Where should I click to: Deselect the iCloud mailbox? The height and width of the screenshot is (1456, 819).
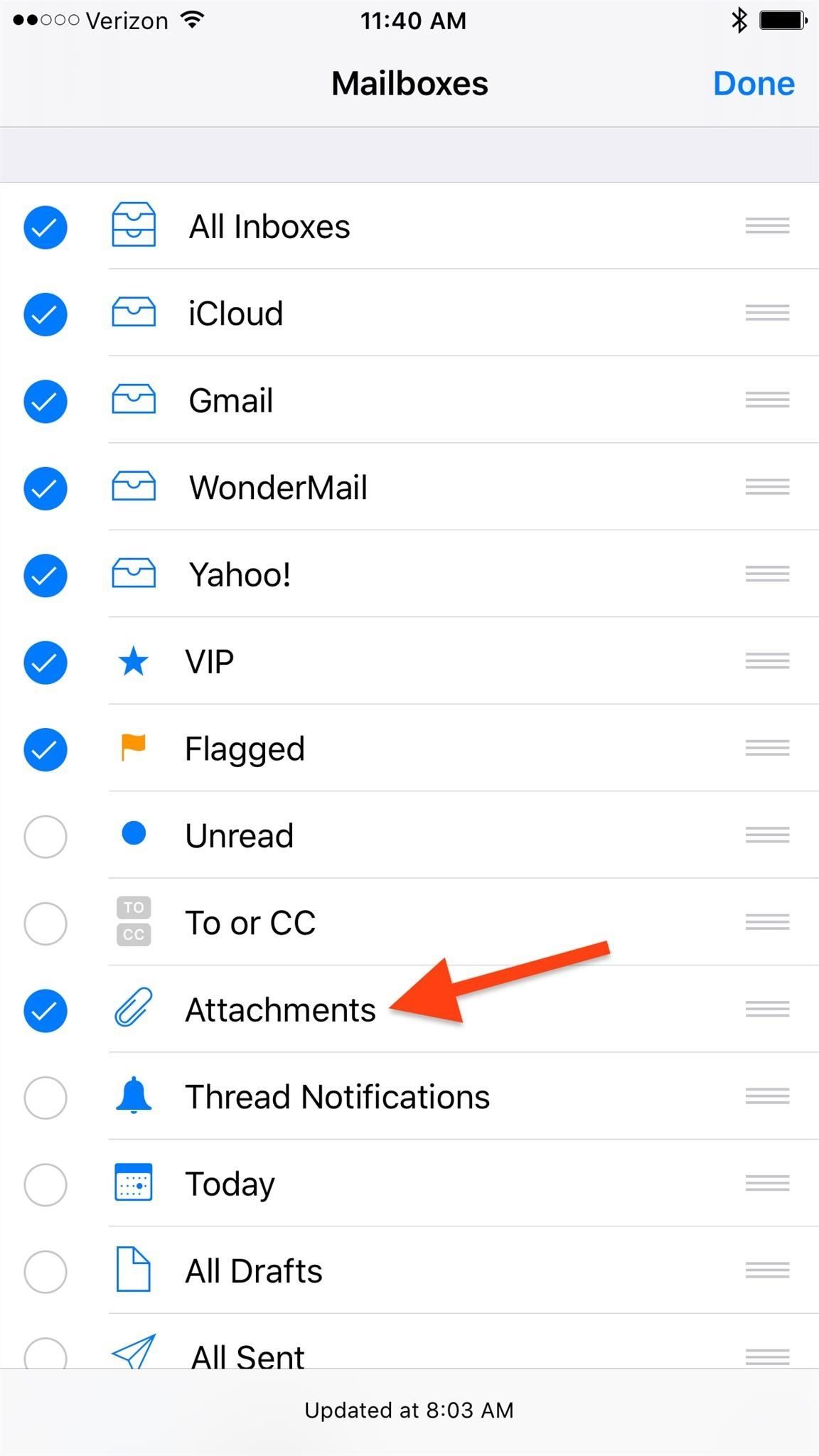[45, 314]
